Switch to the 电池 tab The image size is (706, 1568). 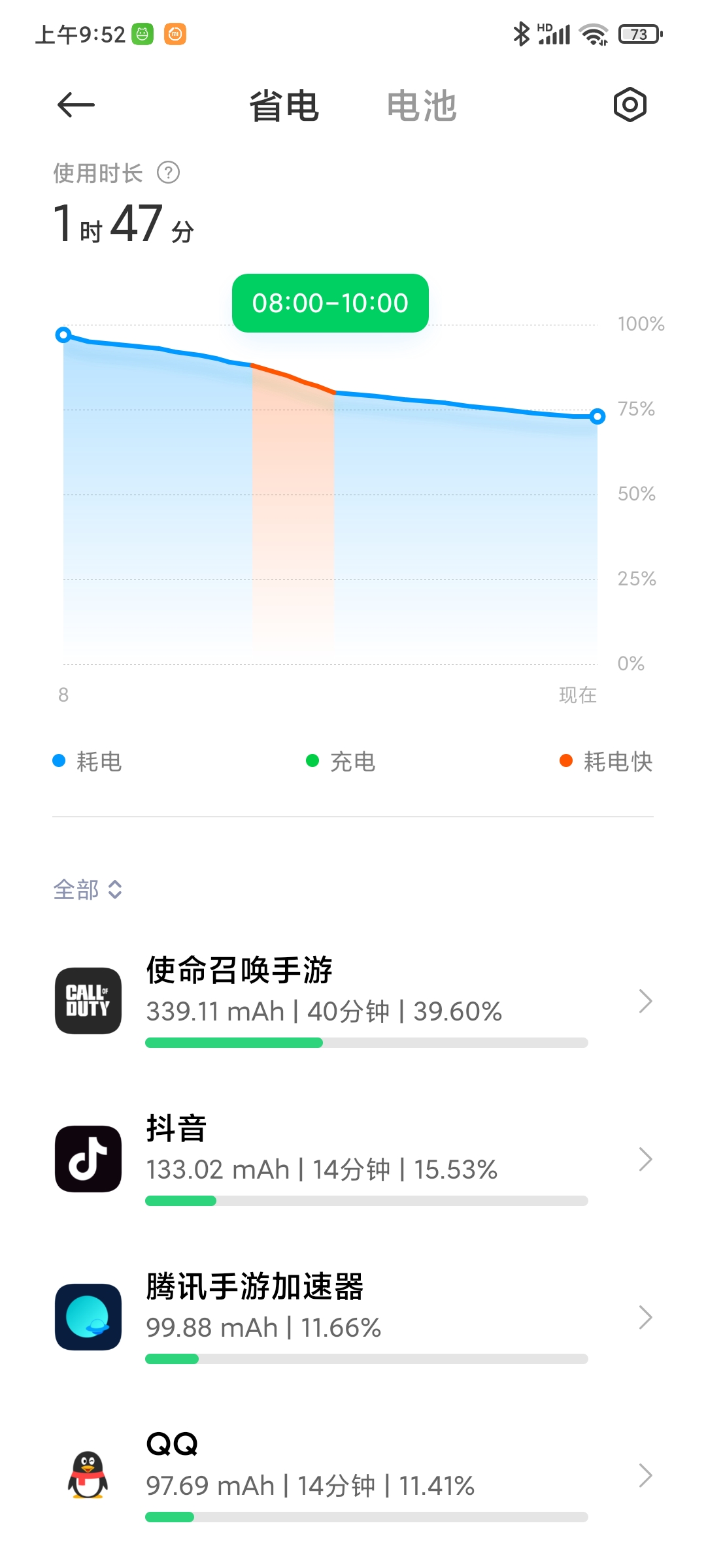tap(422, 106)
